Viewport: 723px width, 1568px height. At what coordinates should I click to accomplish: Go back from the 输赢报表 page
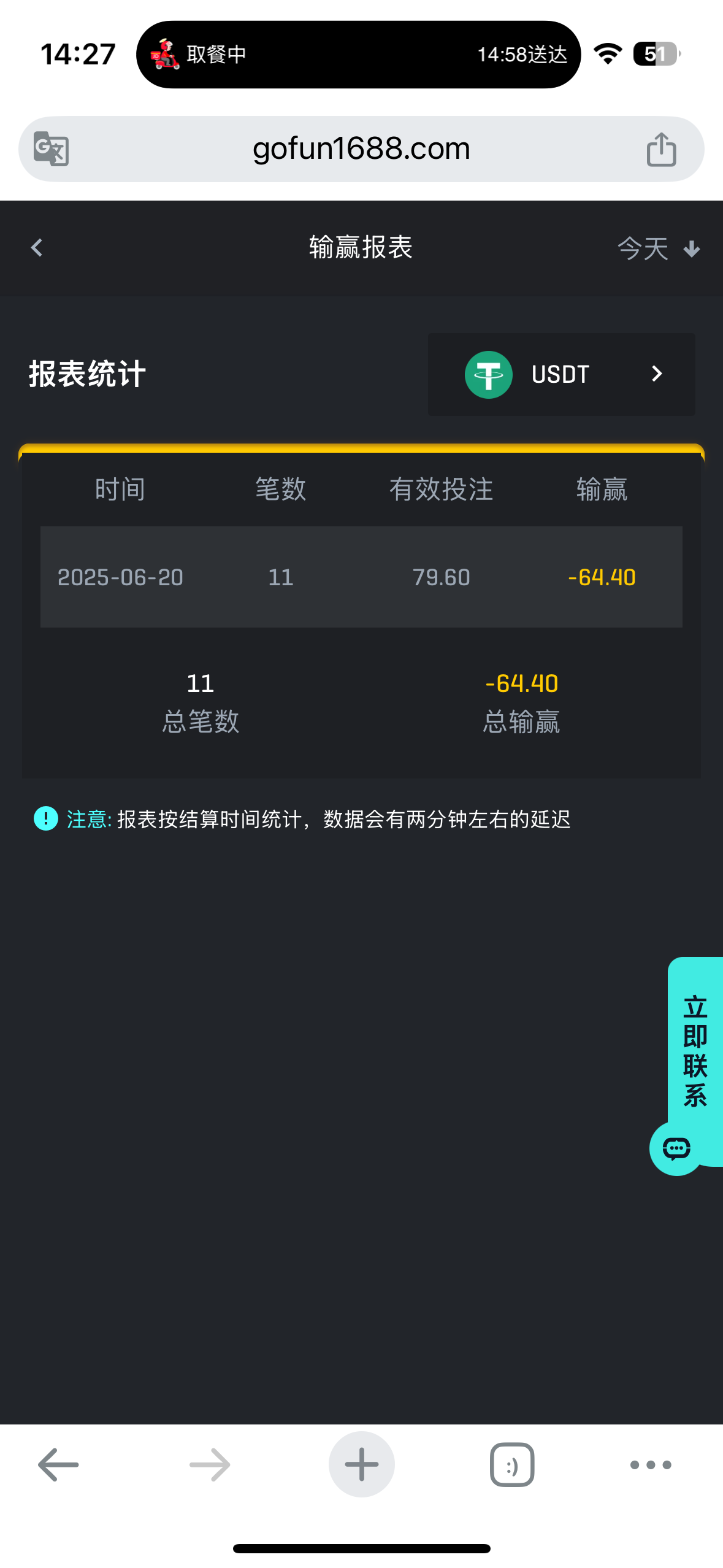(x=37, y=248)
